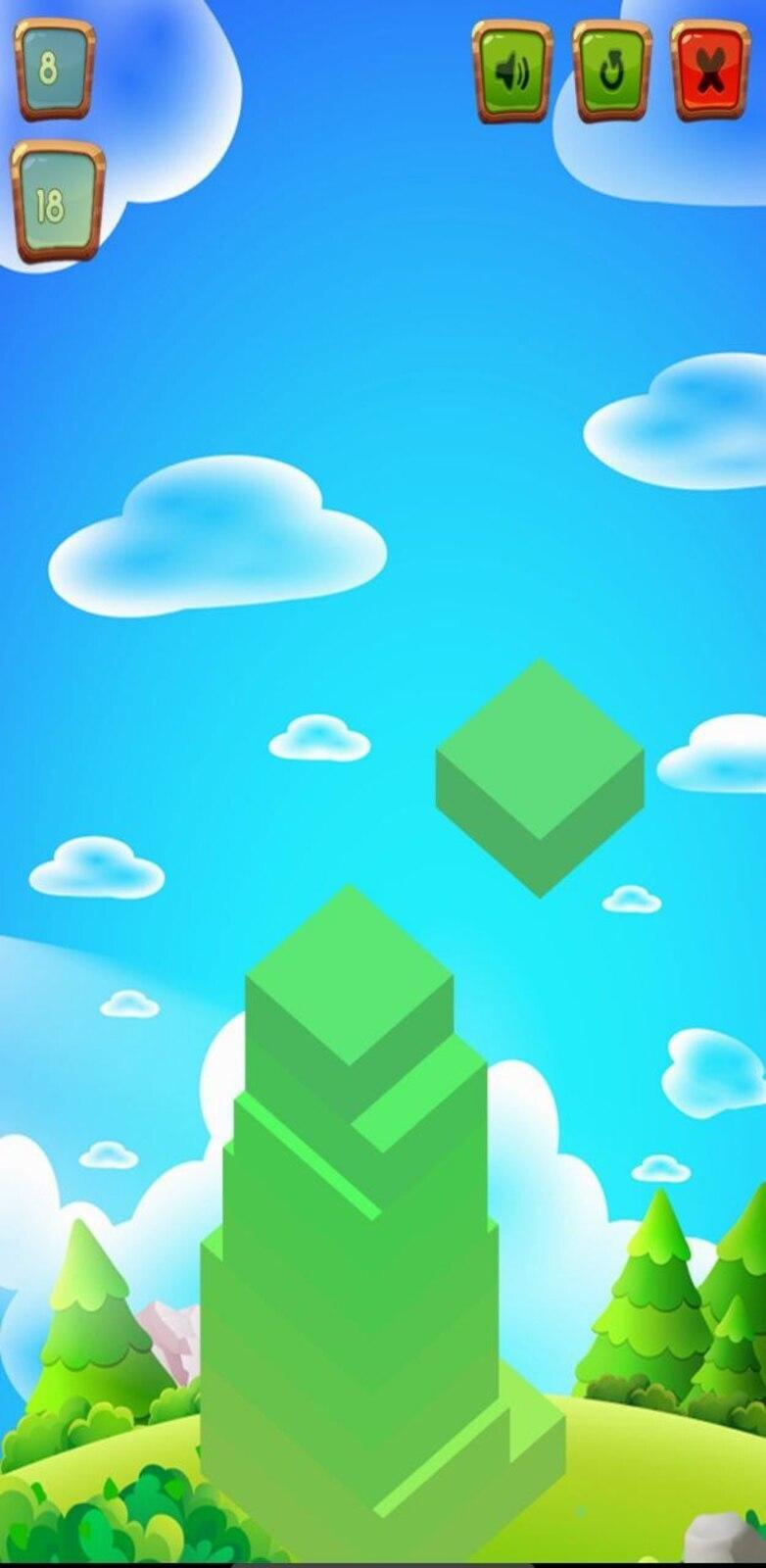Screen dimensions: 766x1568
Task: Mute the game sound
Action: point(512,72)
